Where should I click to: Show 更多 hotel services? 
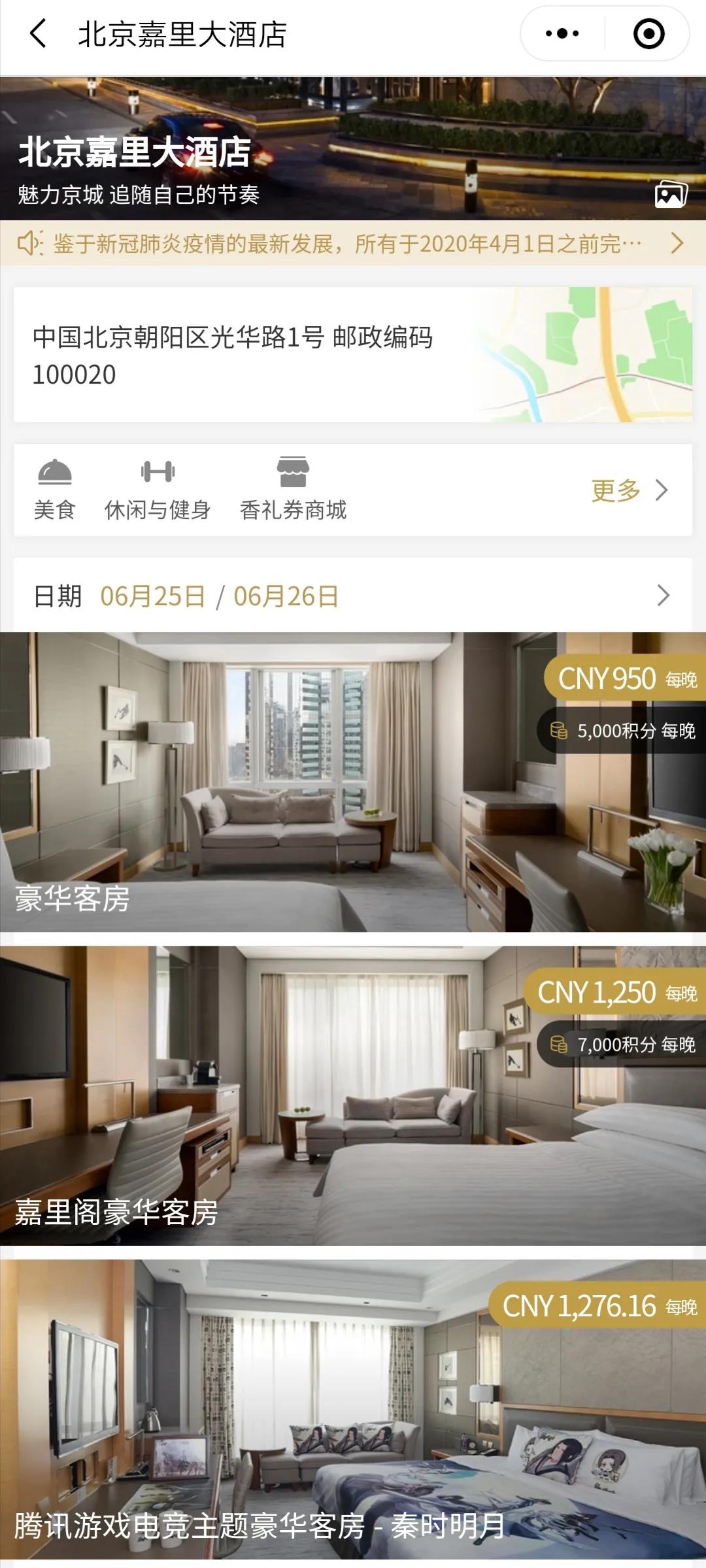[629, 490]
